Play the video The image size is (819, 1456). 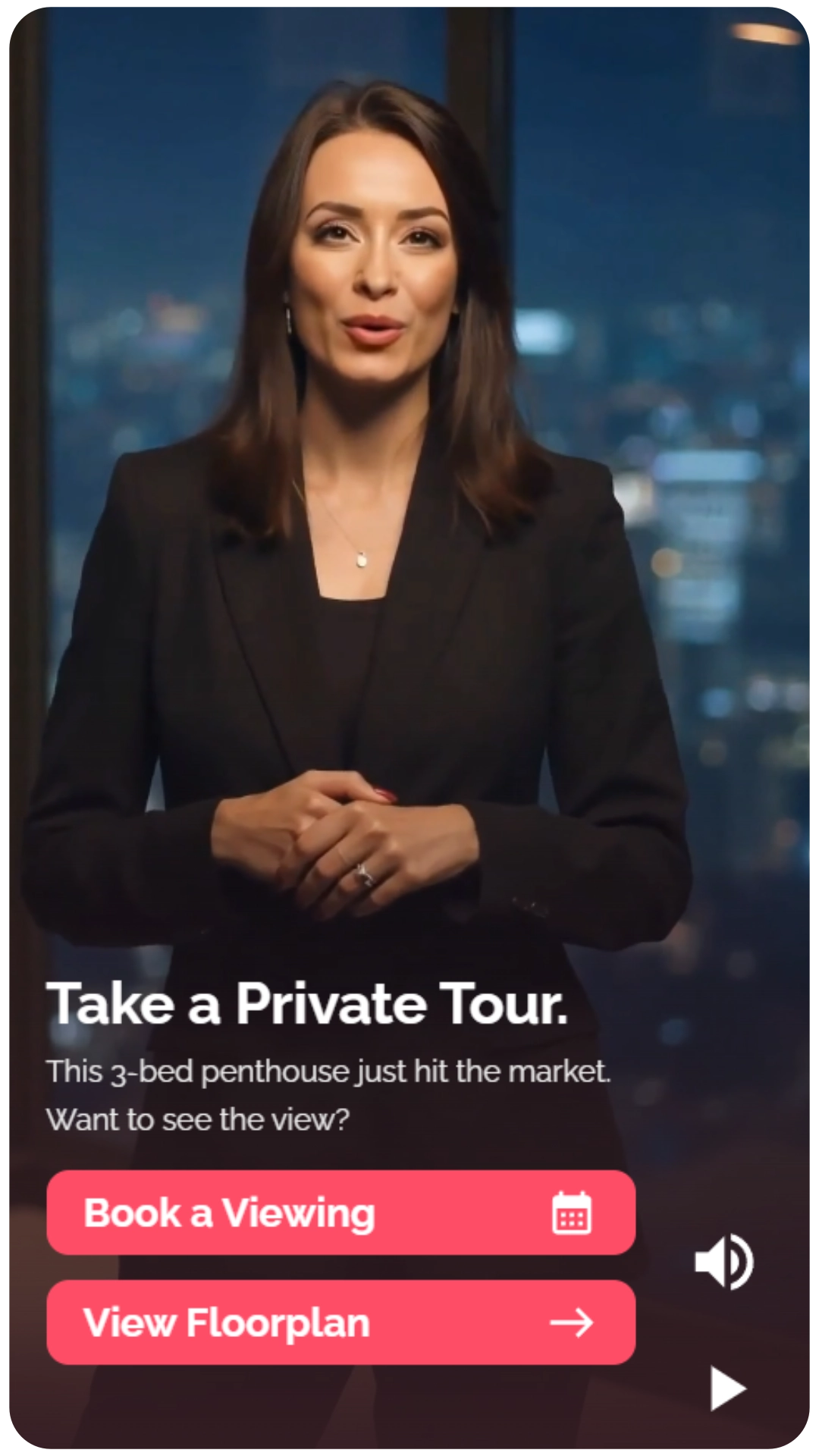(726, 1389)
